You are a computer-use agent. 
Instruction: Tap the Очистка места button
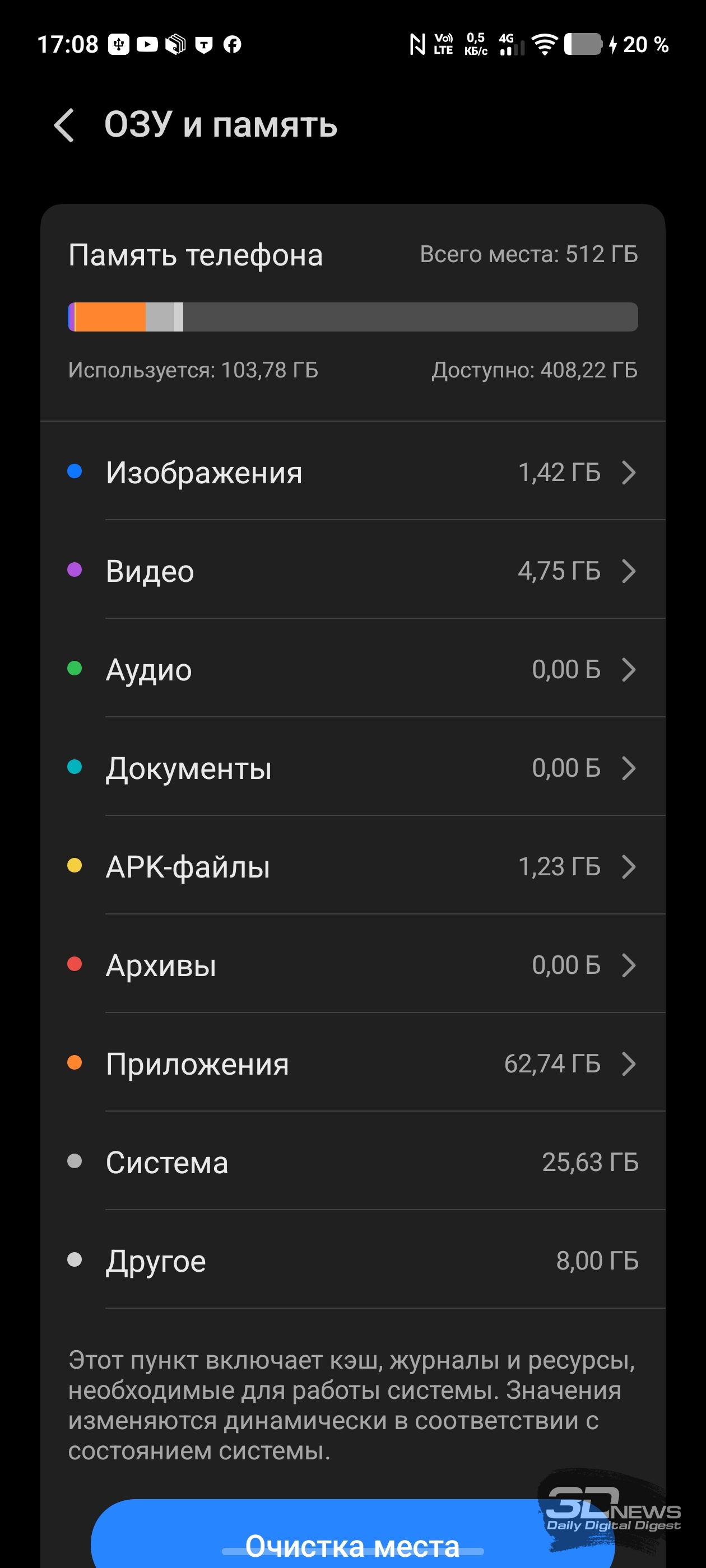(x=352, y=1540)
